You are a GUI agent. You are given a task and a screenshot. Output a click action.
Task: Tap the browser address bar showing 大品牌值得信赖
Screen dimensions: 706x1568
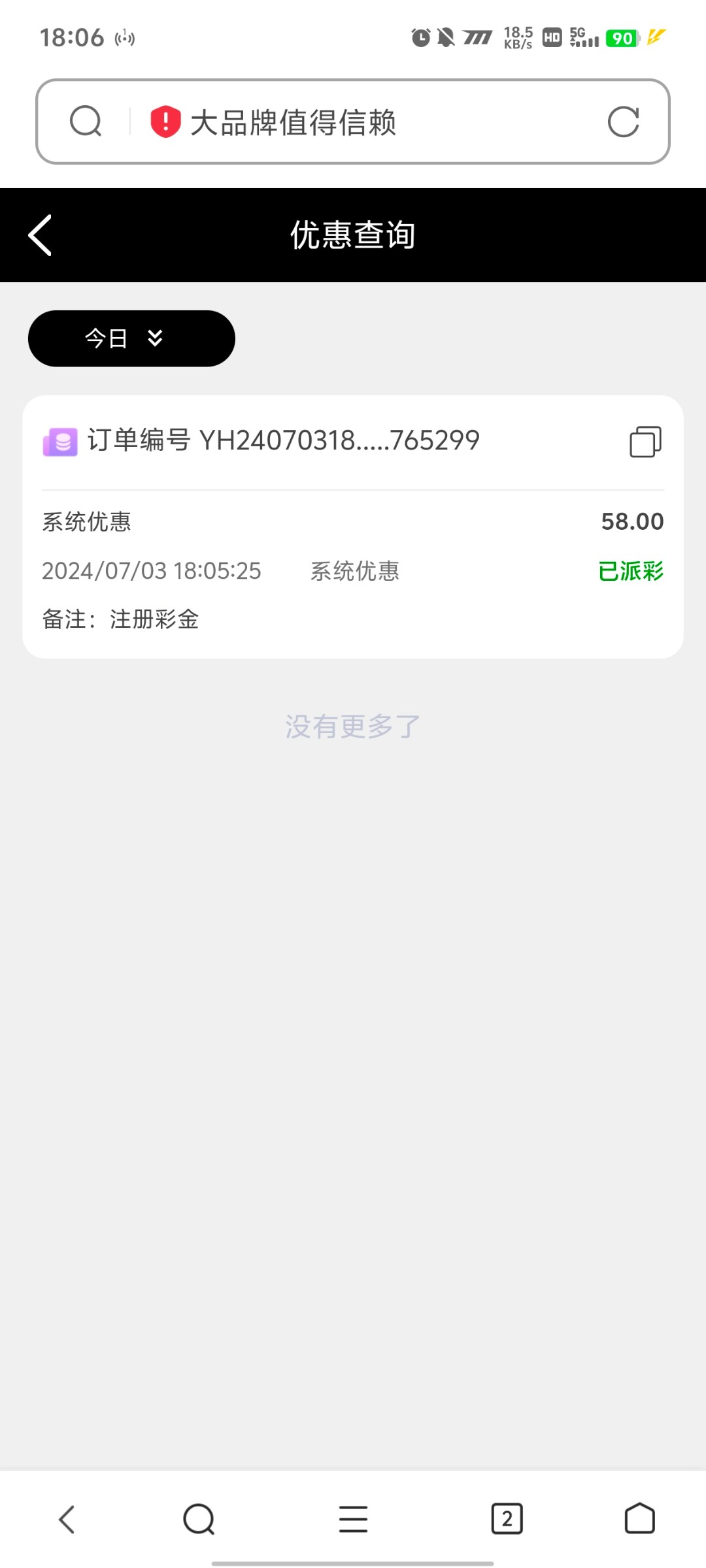(x=353, y=122)
